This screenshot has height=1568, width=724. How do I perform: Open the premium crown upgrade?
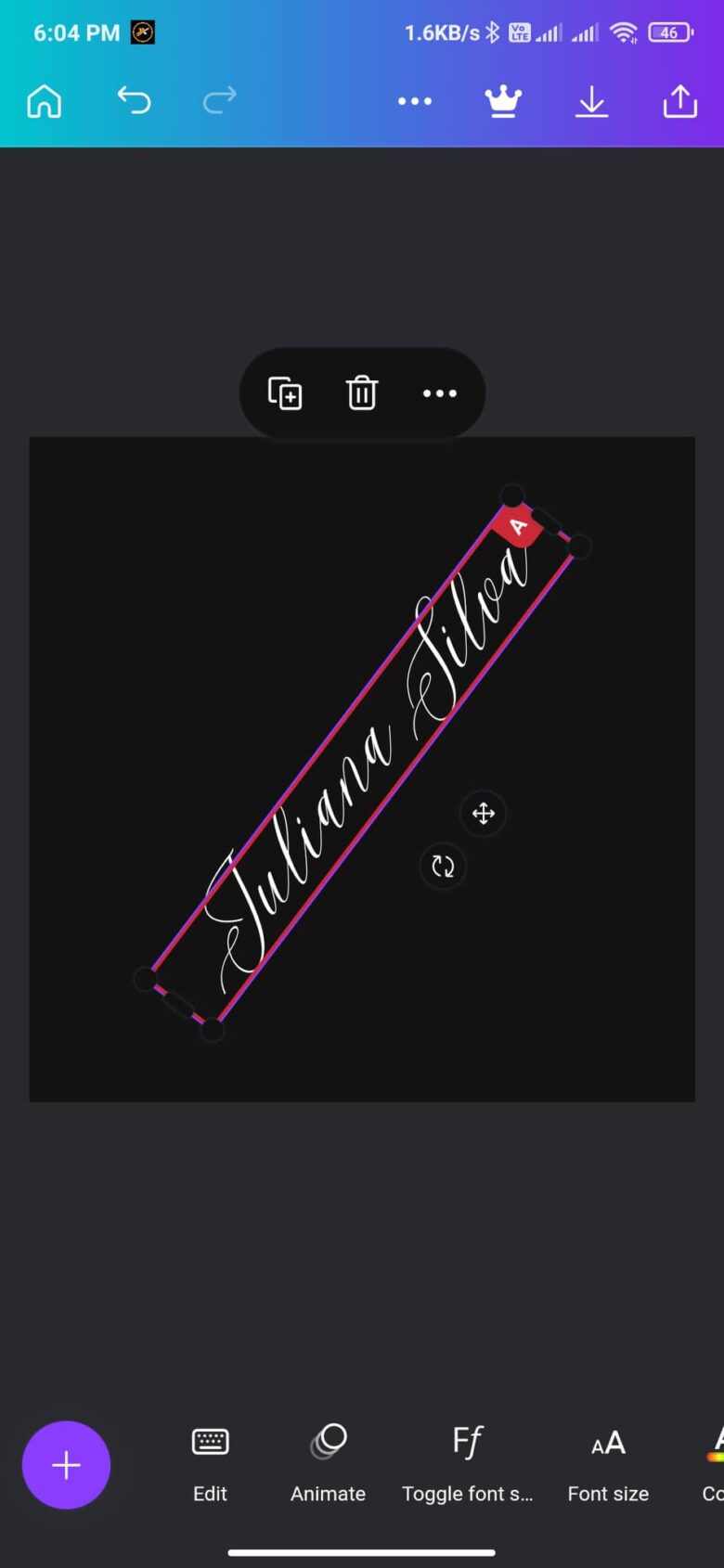click(503, 101)
